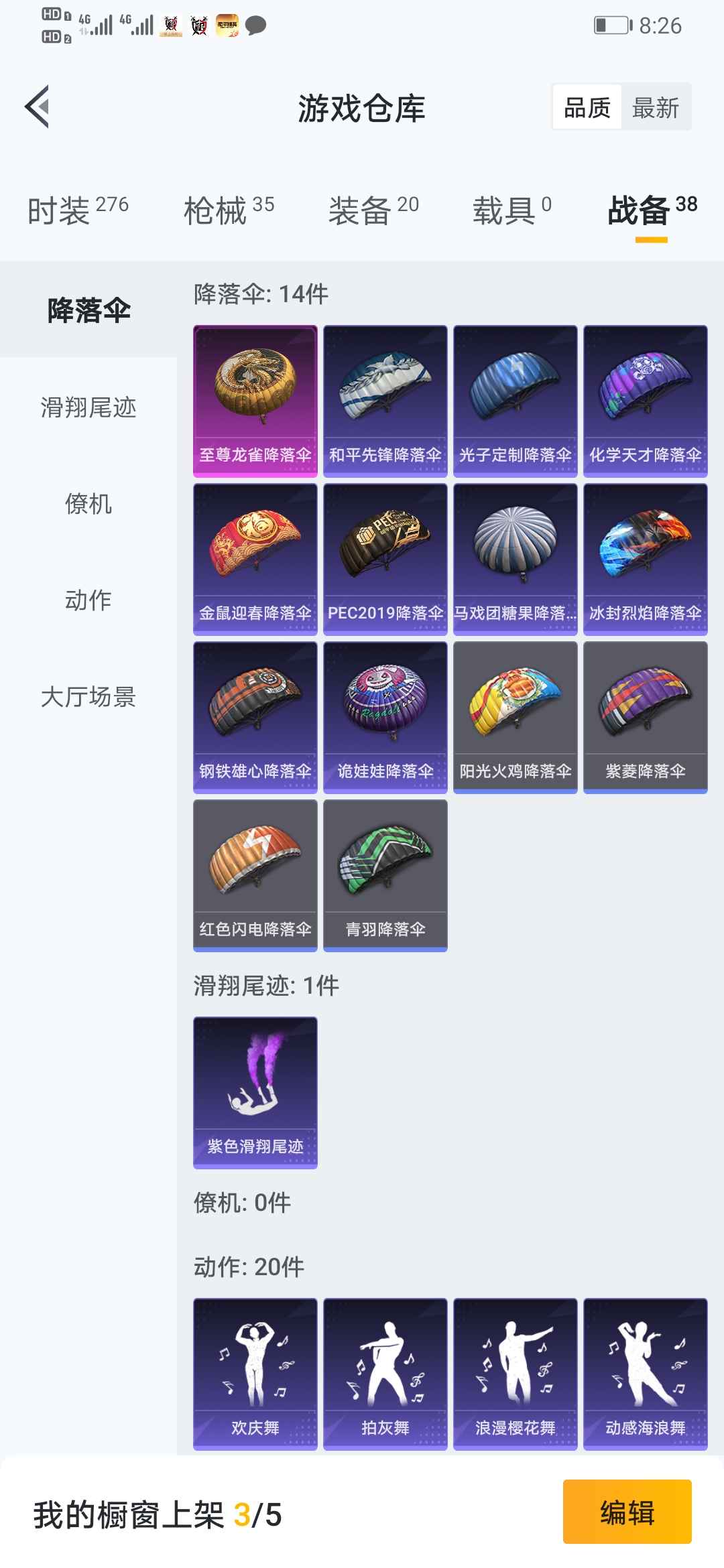The image size is (724, 1568).
Task: Switch to the 装备 tab
Action: pos(373,210)
